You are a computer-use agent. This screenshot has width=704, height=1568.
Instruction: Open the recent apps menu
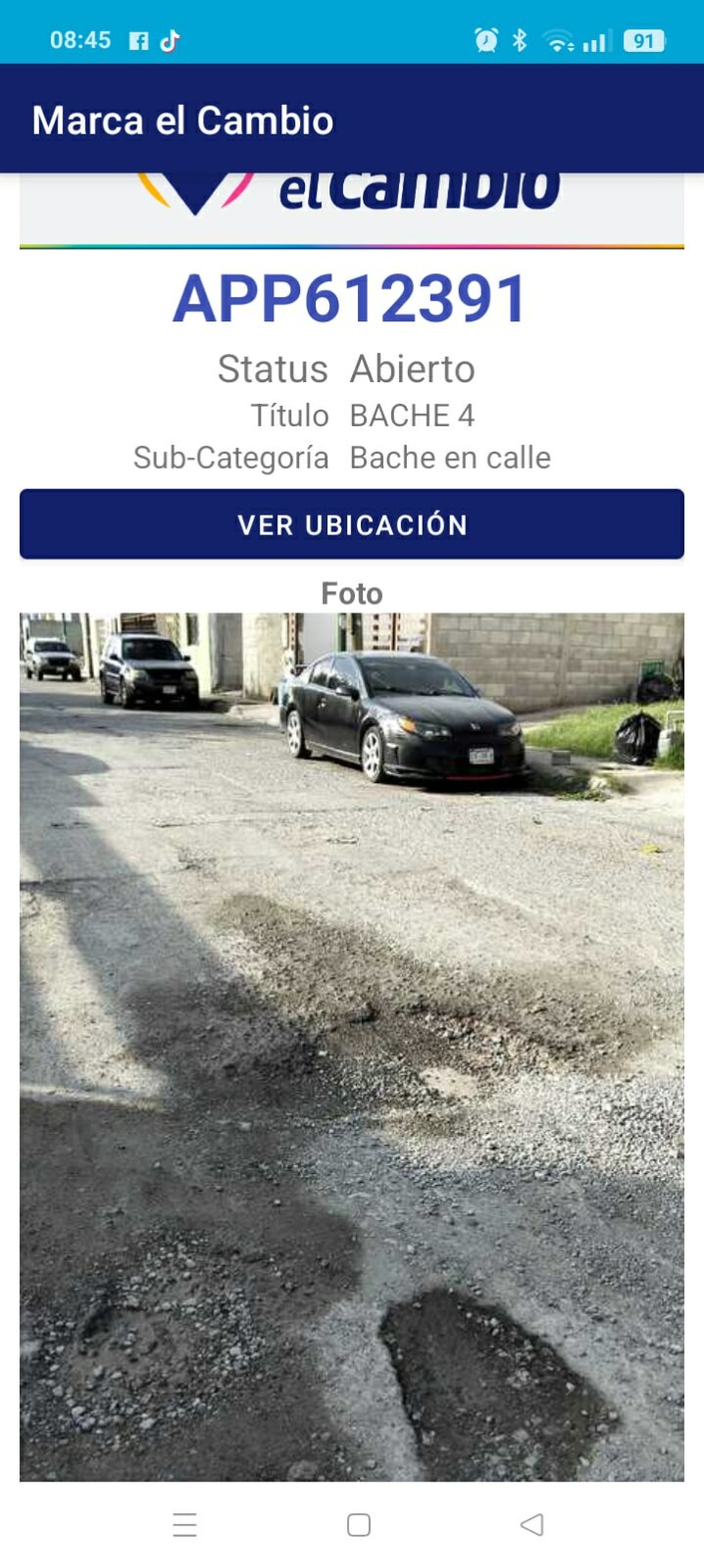(x=185, y=1525)
